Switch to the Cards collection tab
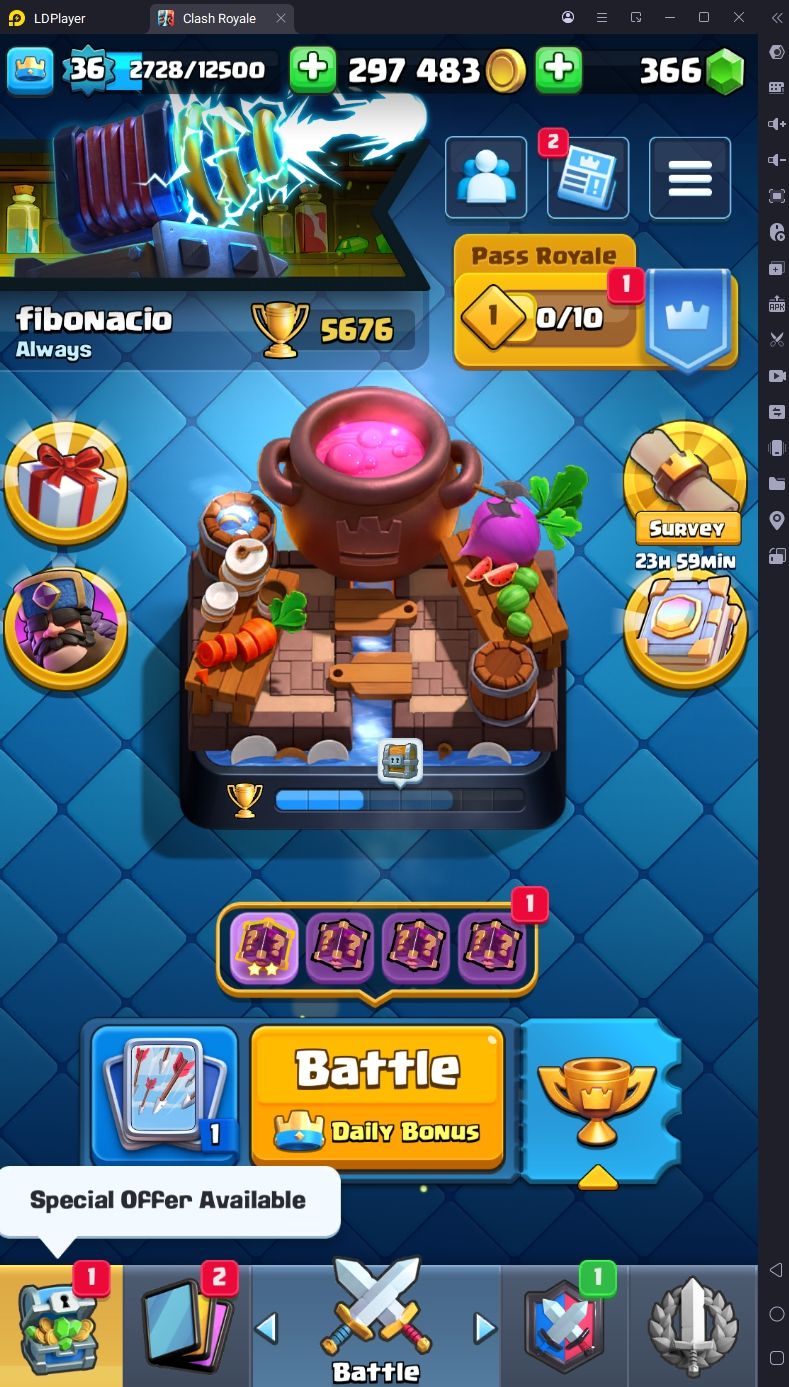Image resolution: width=789 pixels, height=1387 pixels. click(x=187, y=1326)
